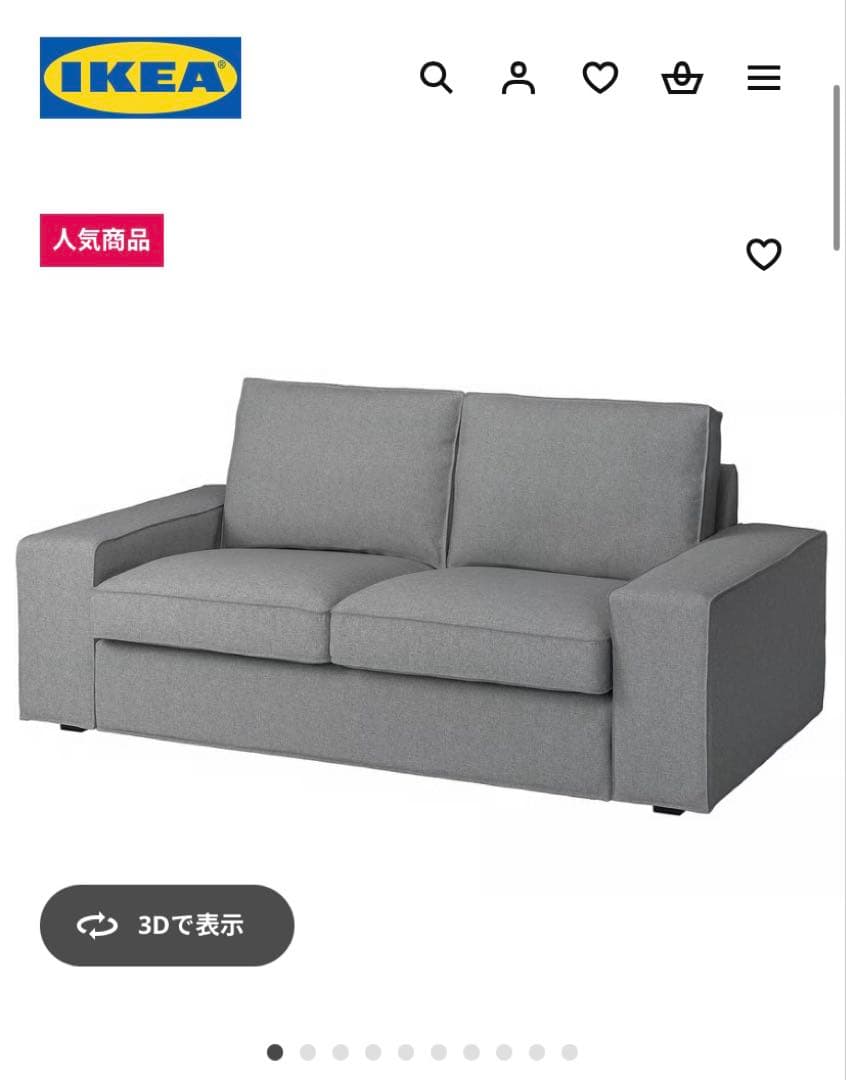
Task: Open the wishlist heart icon in the header
Action: coord(600,77)
